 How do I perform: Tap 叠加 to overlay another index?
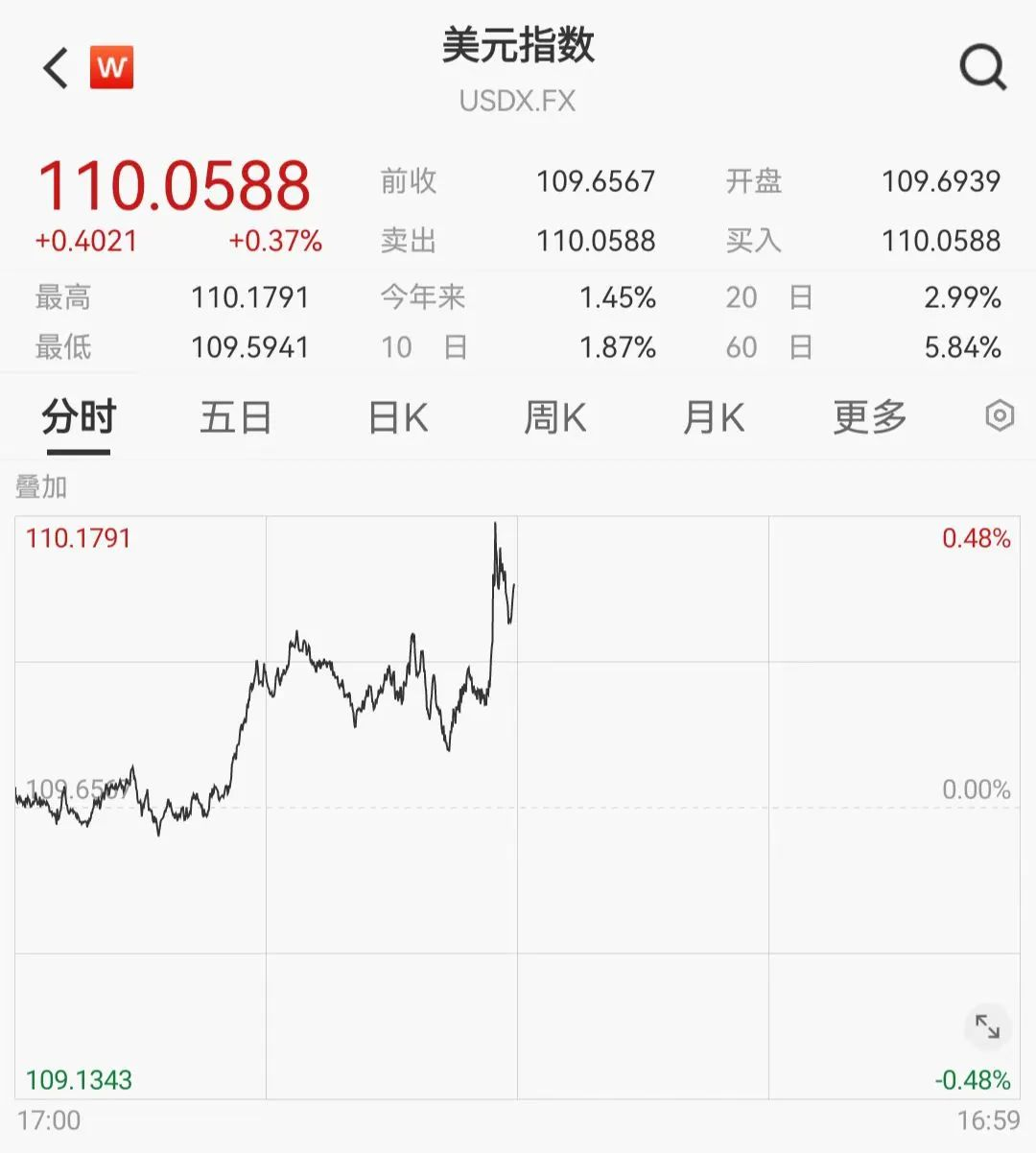point(41,487)
